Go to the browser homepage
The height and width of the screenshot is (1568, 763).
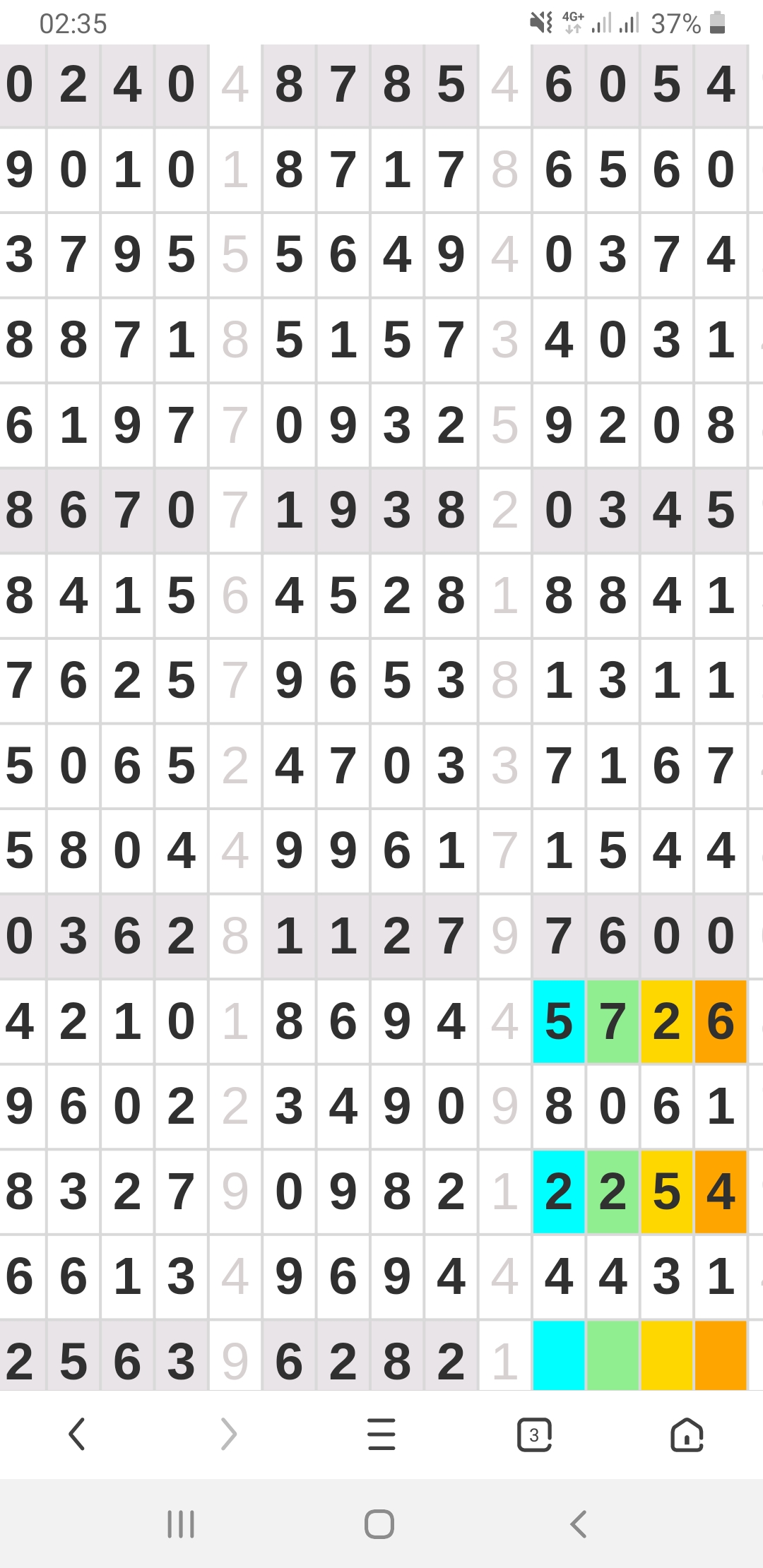pos(687,1435)
